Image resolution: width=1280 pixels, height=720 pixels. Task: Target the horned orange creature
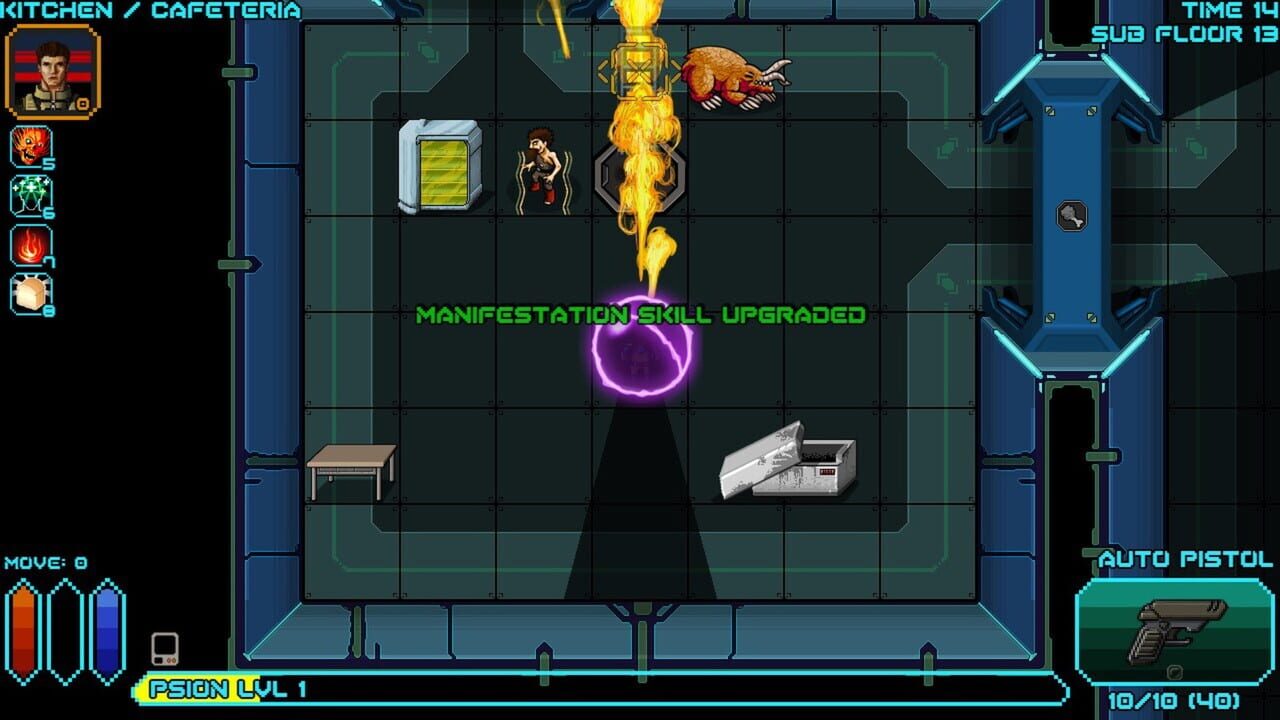point(736,76)
